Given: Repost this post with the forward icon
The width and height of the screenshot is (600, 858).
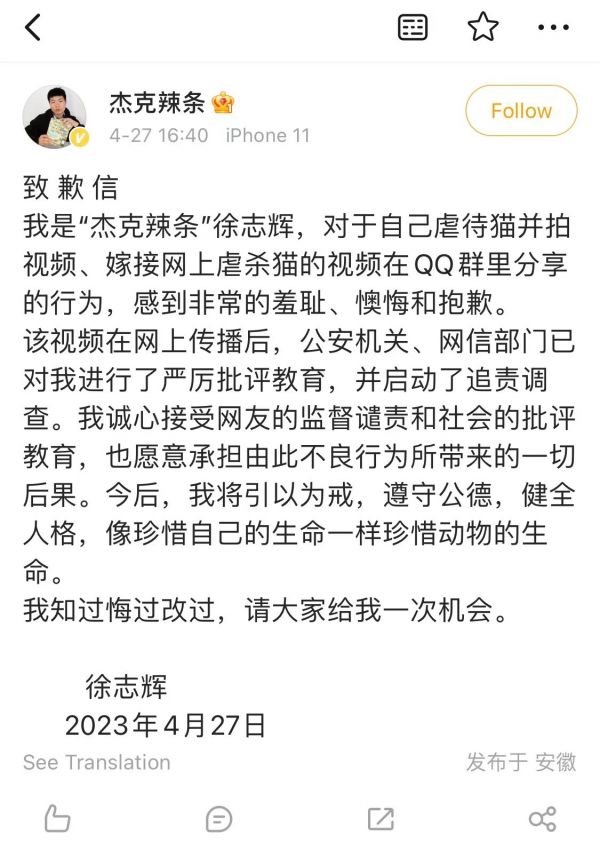Looking at the screenshot, I should pyautogui.click(x=380, y=820).
